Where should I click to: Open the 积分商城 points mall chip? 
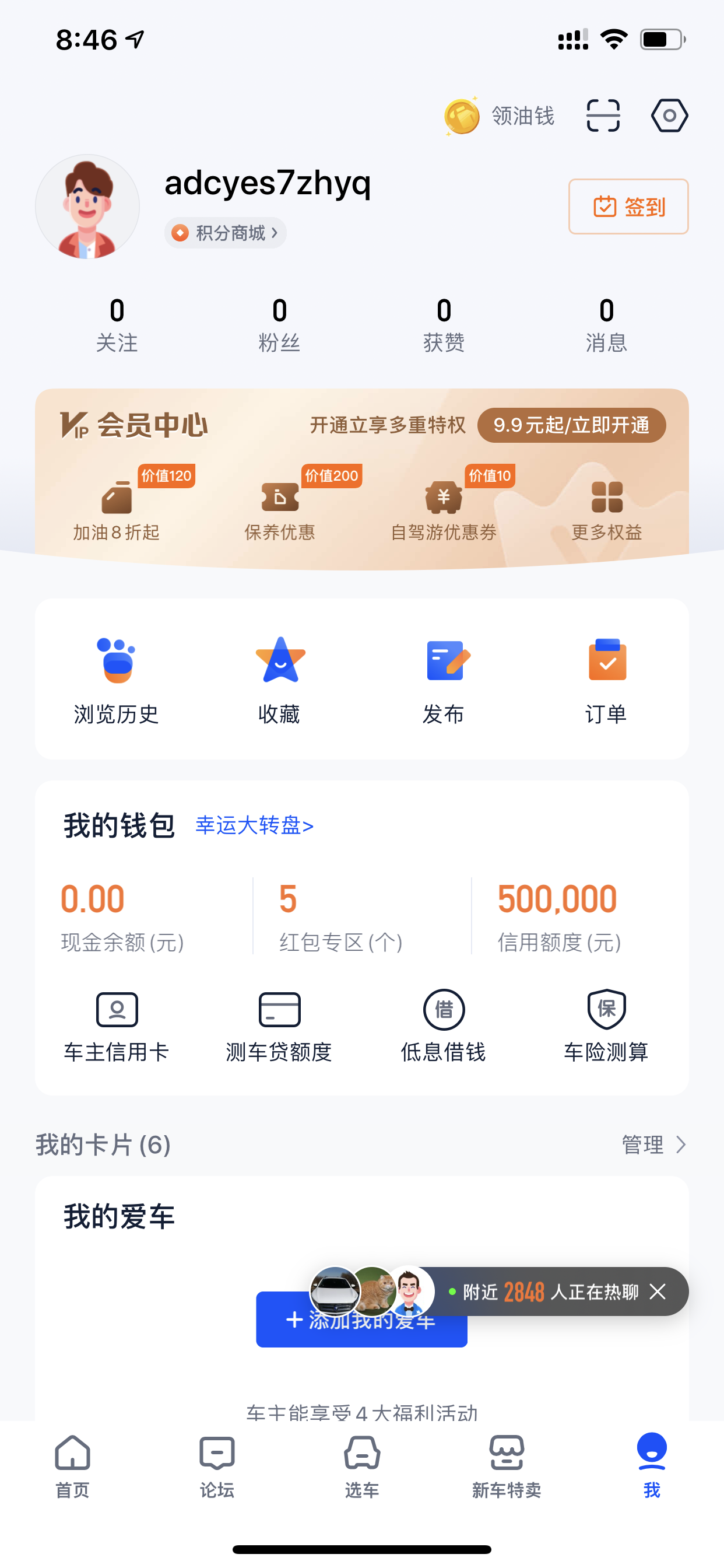click(225, 233)
